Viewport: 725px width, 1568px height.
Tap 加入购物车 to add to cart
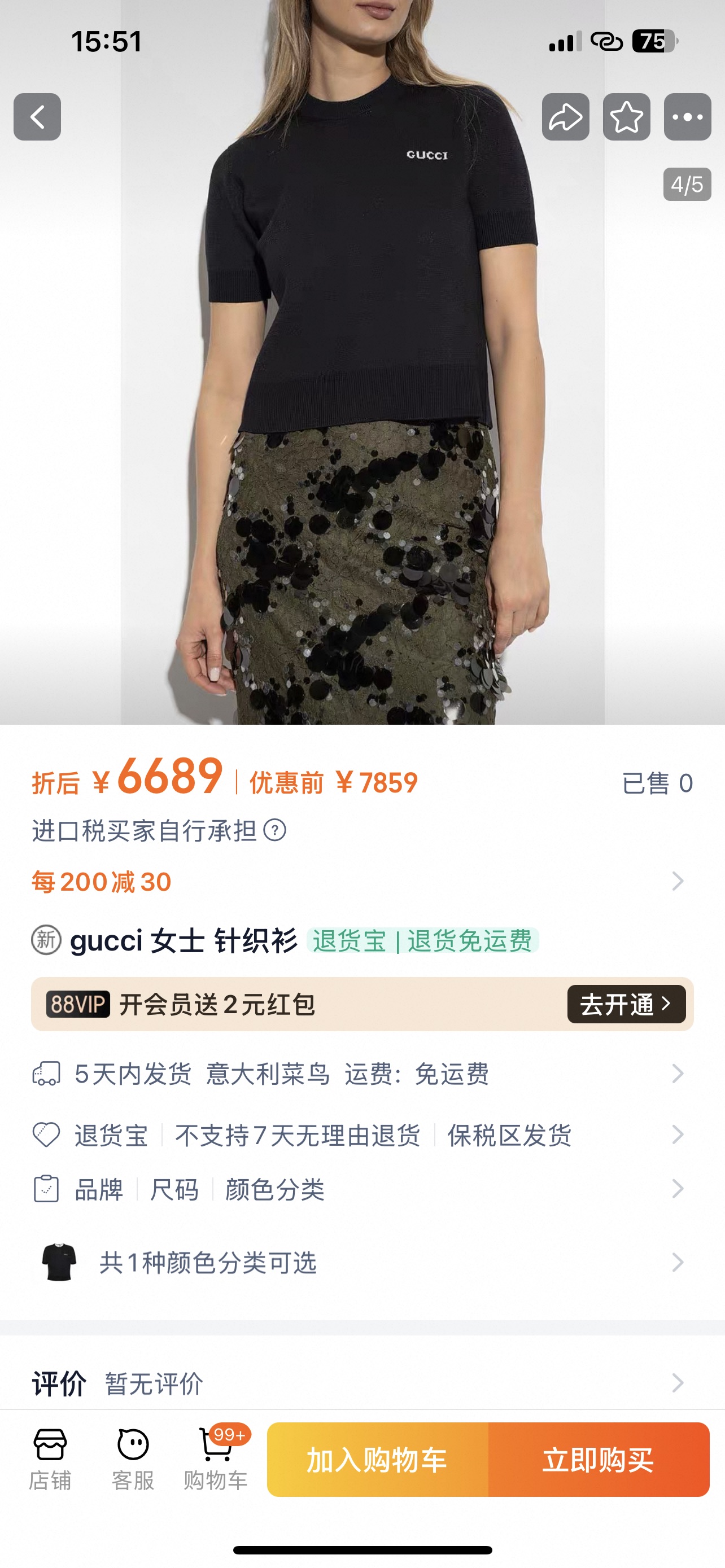(377, 1460)
